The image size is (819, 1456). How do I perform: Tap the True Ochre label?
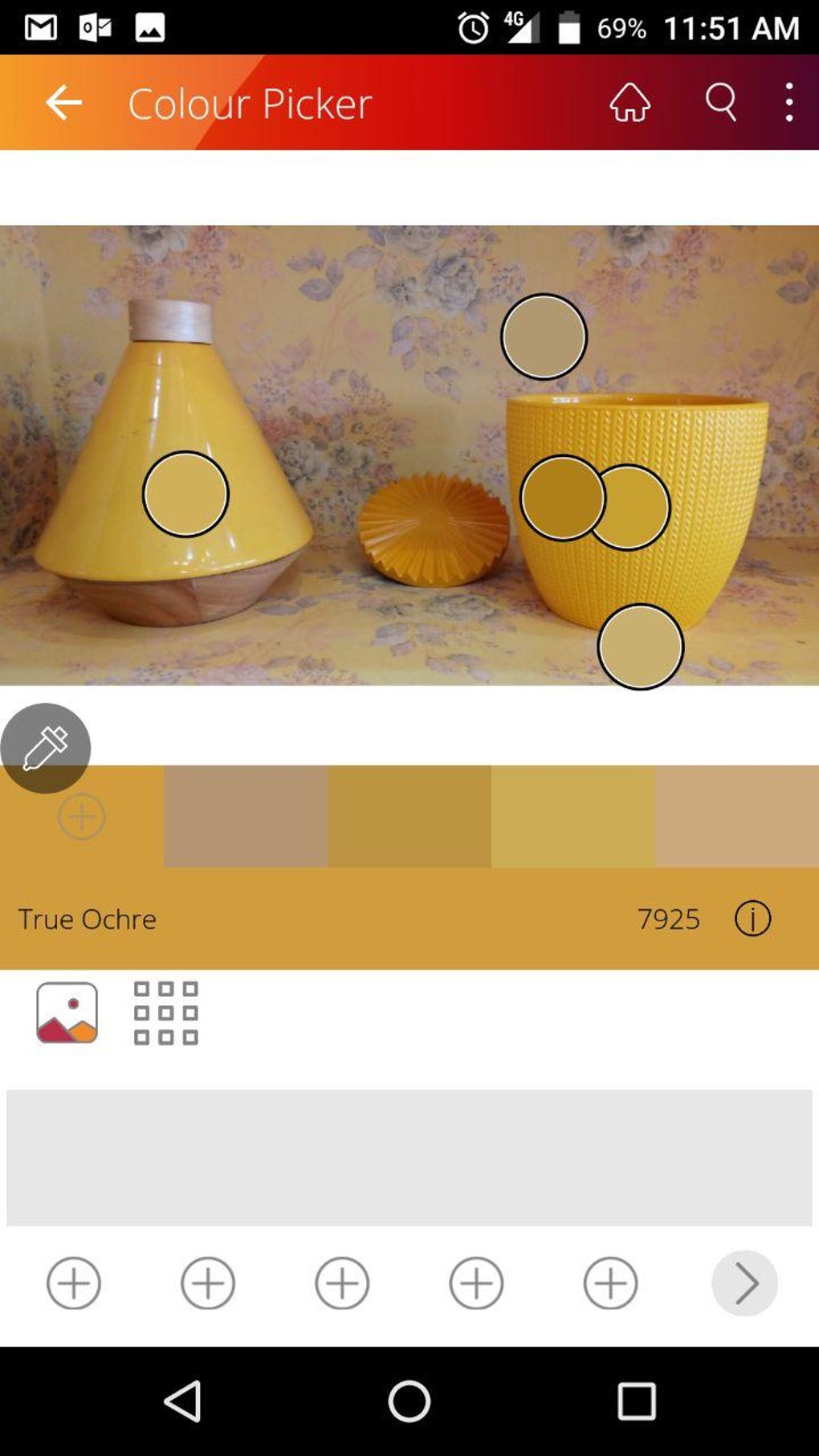[87, 918]
